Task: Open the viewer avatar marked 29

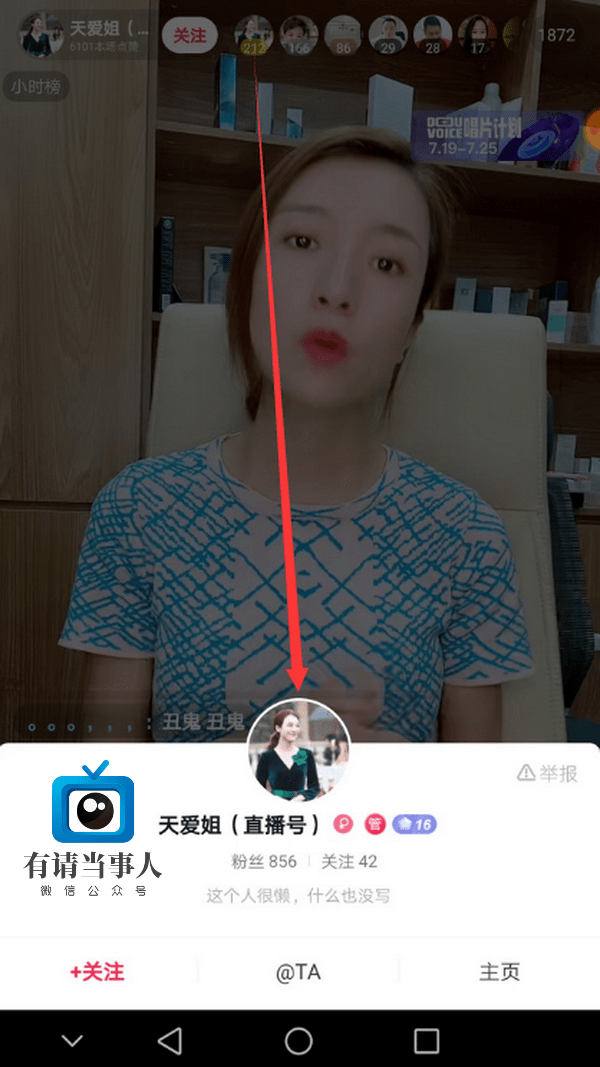Action: [x=388, y=35]
